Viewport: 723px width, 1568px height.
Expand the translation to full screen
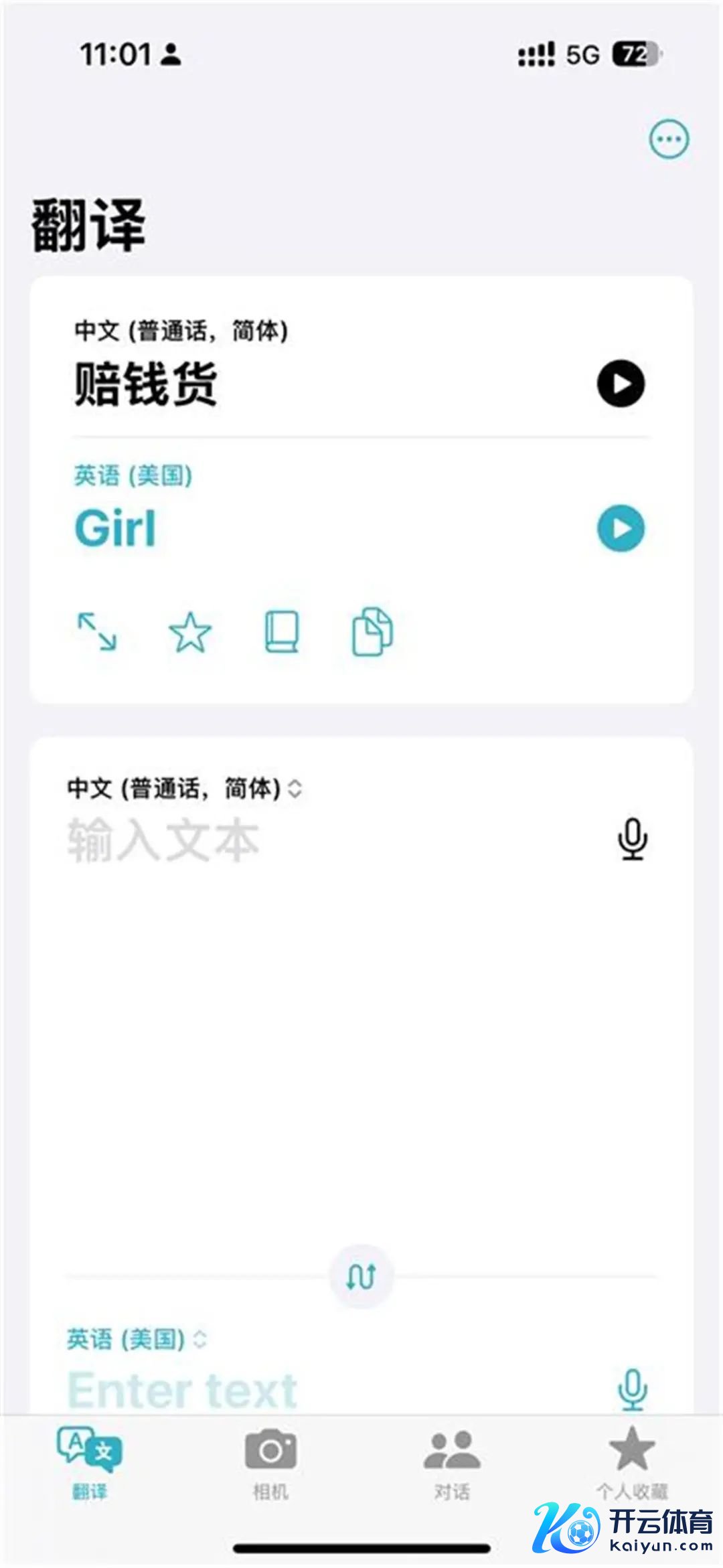coord(97,632)
